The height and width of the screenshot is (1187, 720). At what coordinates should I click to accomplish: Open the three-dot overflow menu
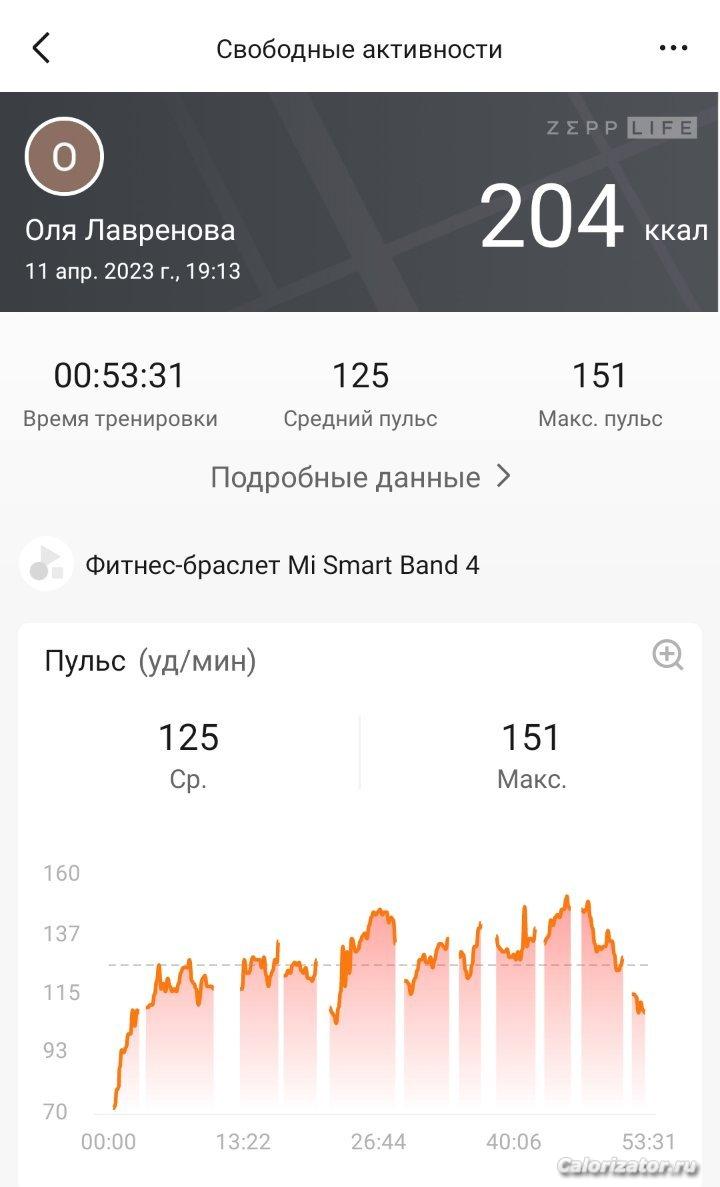click(673, 48)
